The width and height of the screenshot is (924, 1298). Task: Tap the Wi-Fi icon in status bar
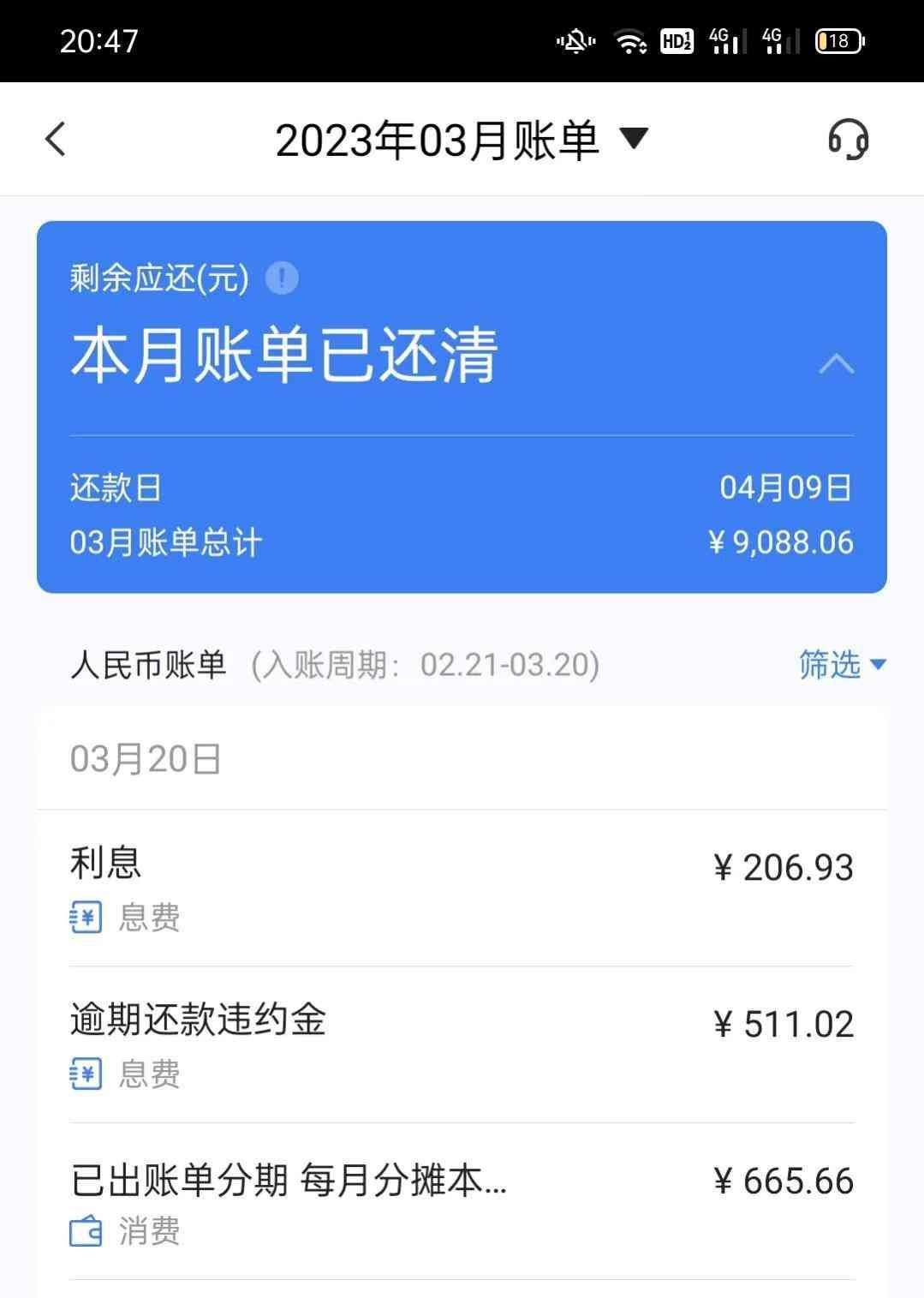click(x=631, y=40)
